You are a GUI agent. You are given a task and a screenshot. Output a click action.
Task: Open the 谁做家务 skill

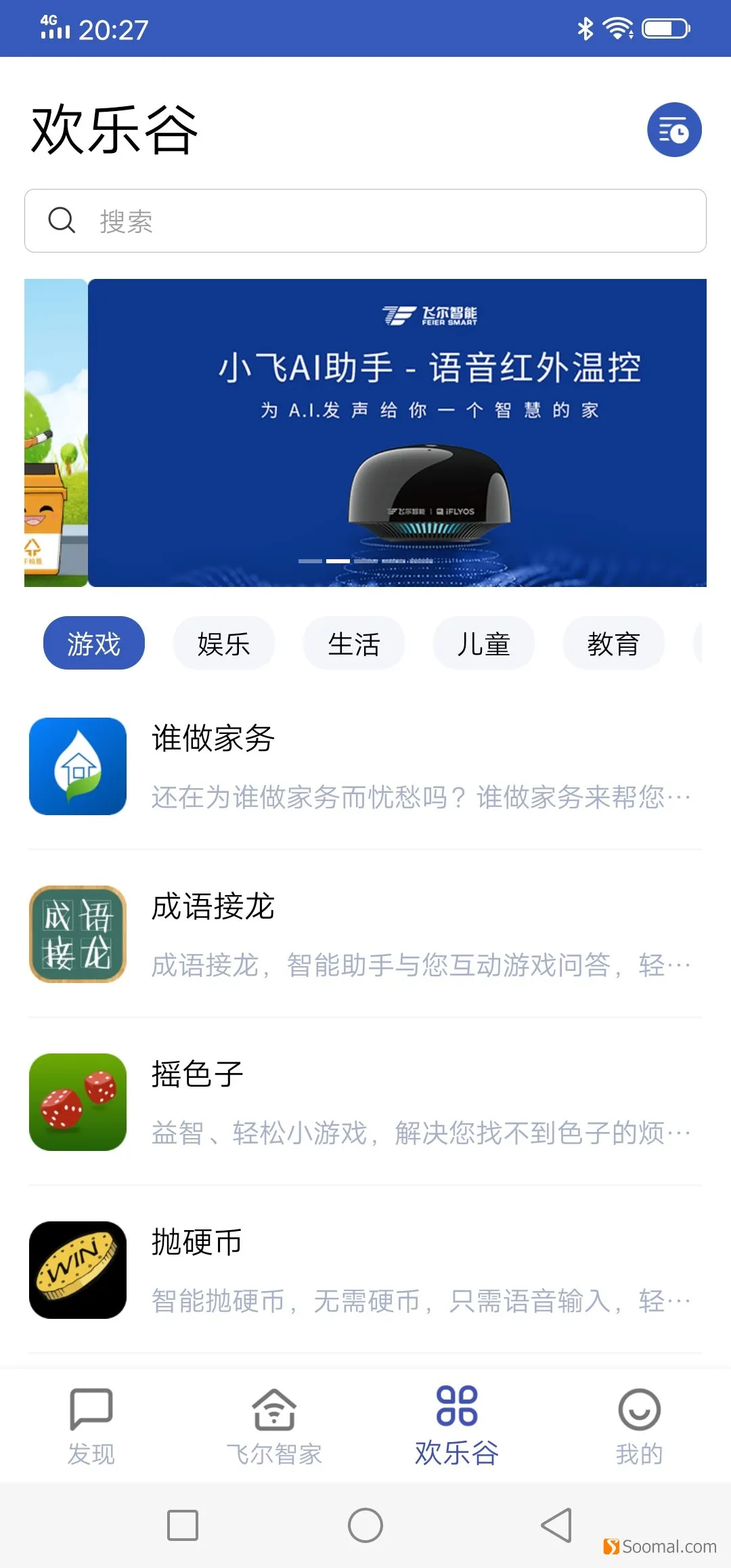(x=365, y=766)
